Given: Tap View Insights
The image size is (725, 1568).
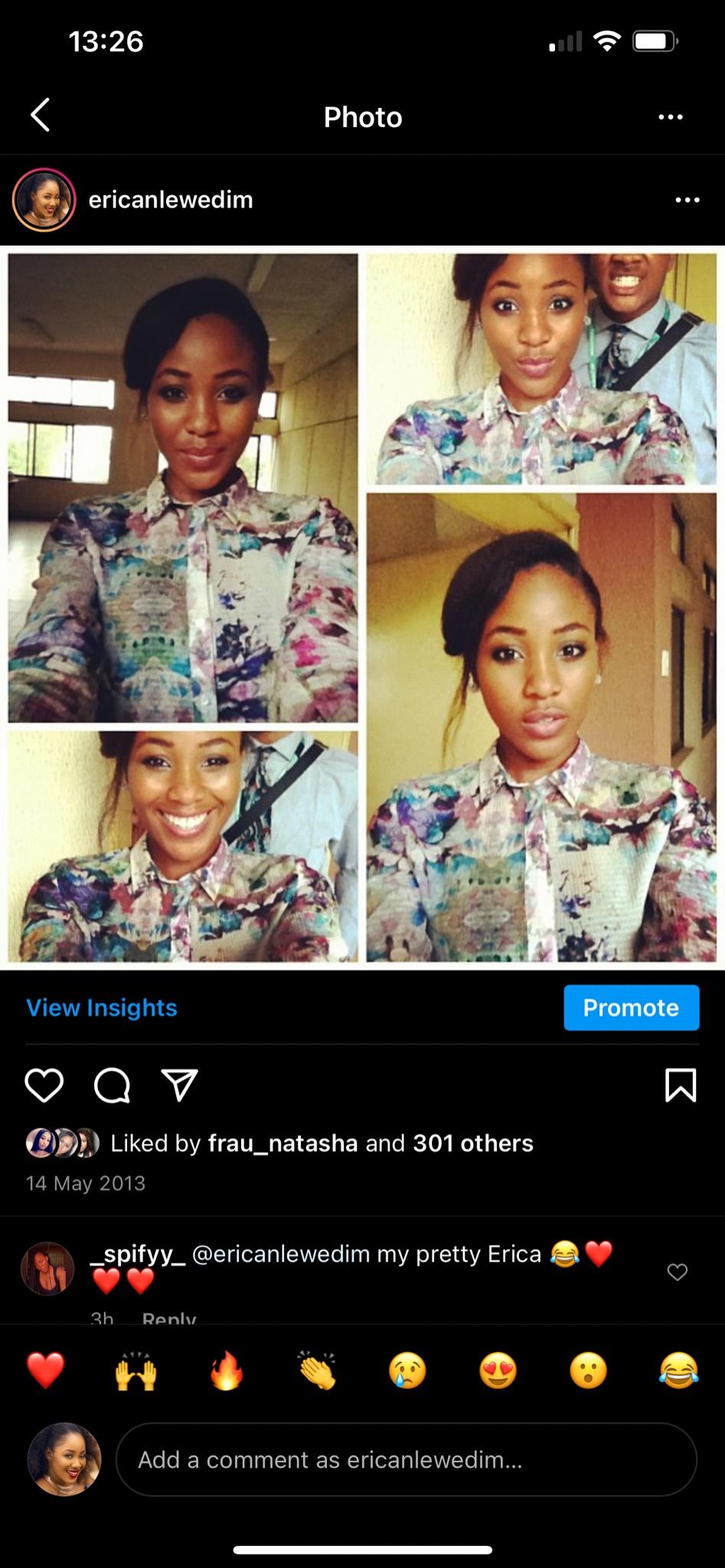Looking at the screenshot, I should [x=101, y=1008].
